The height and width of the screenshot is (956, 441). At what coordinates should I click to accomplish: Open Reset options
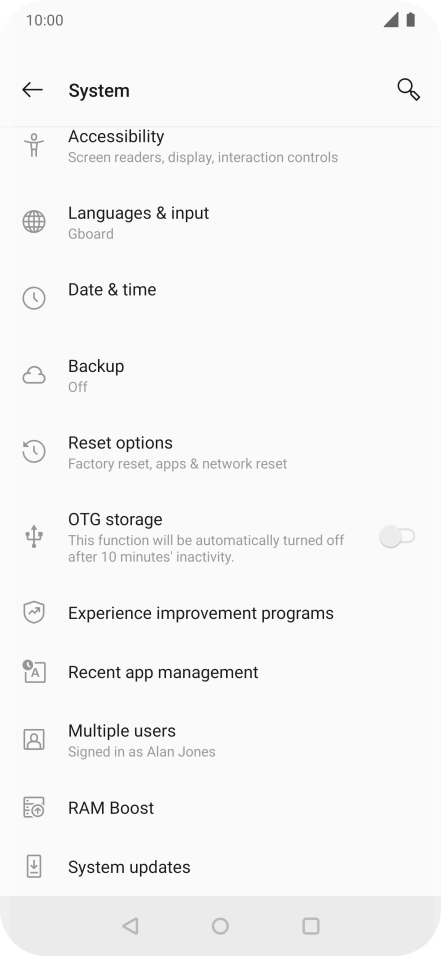tap(220, 452)
